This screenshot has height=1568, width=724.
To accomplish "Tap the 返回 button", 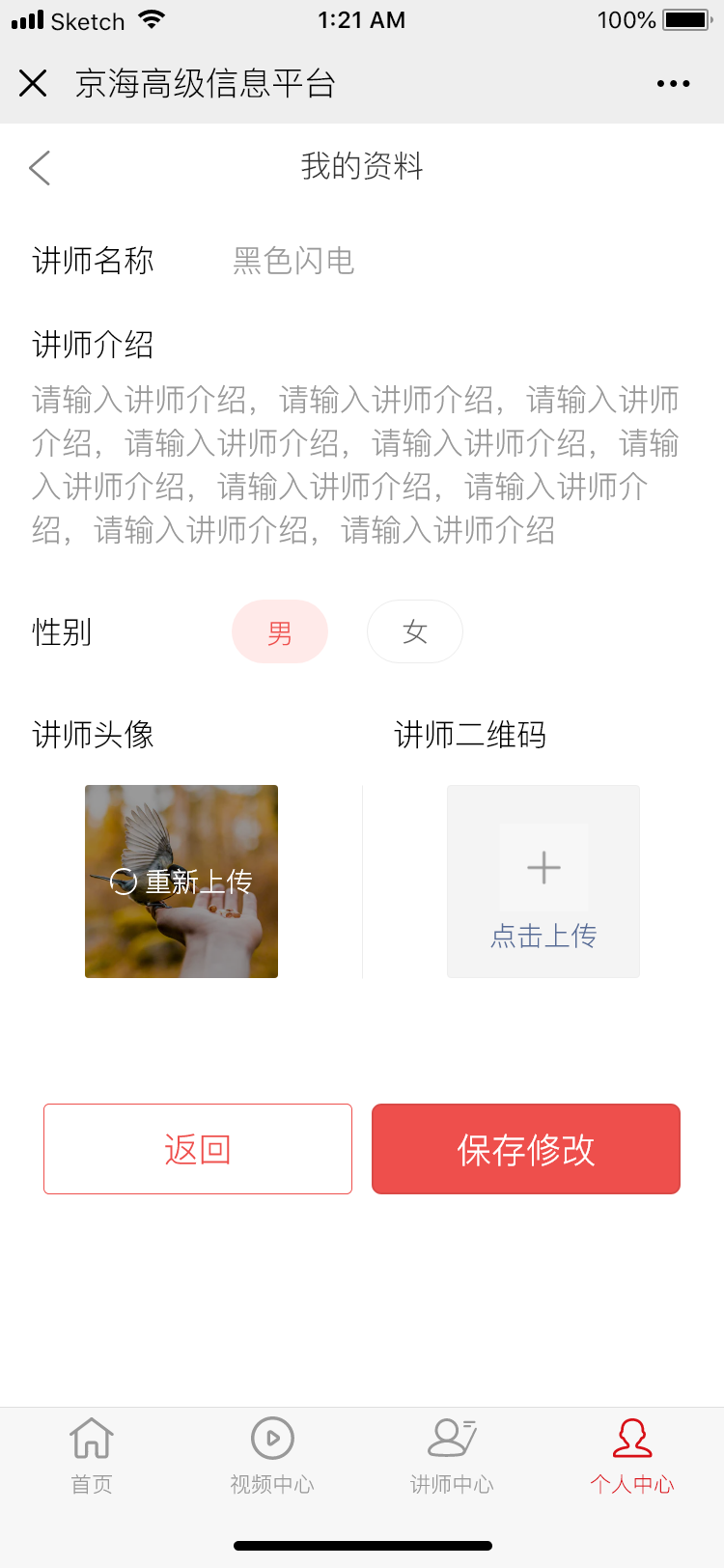I will [198, 1149].
